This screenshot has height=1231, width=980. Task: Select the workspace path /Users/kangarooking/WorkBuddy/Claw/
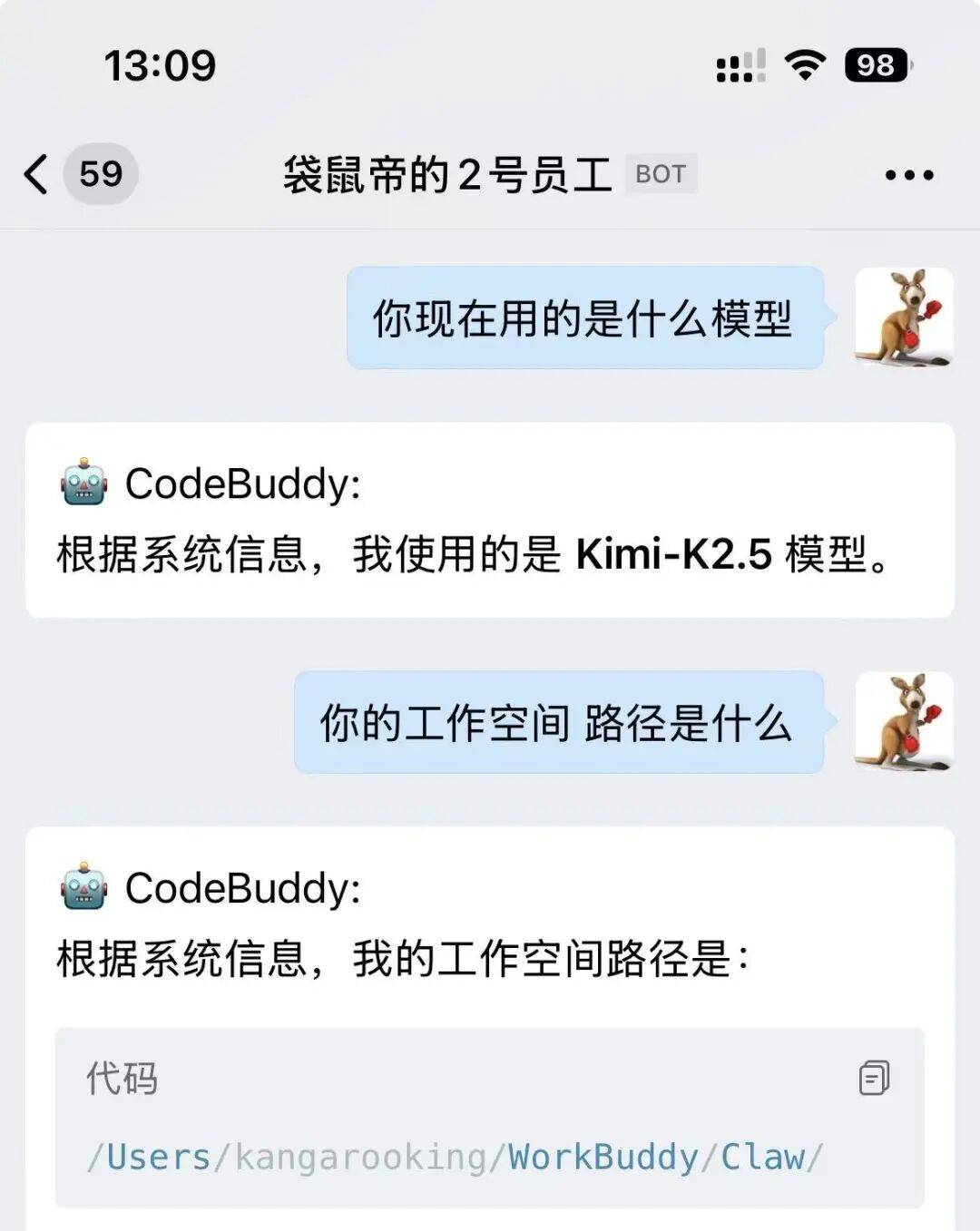click(x=454, y=1157)
